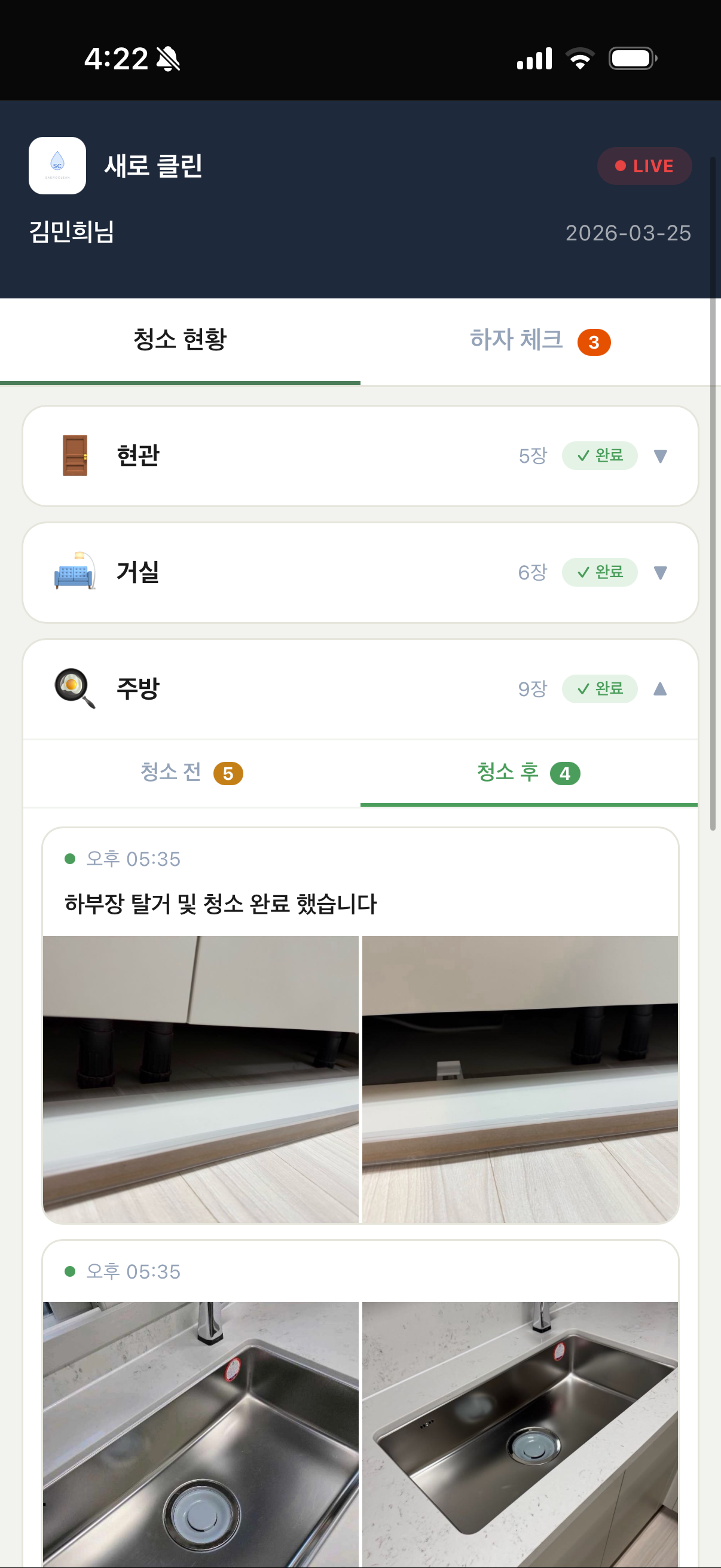Click the sofa icon beside 거실
The width and height of the screenshot is (721, 1568).
[74, 572]
